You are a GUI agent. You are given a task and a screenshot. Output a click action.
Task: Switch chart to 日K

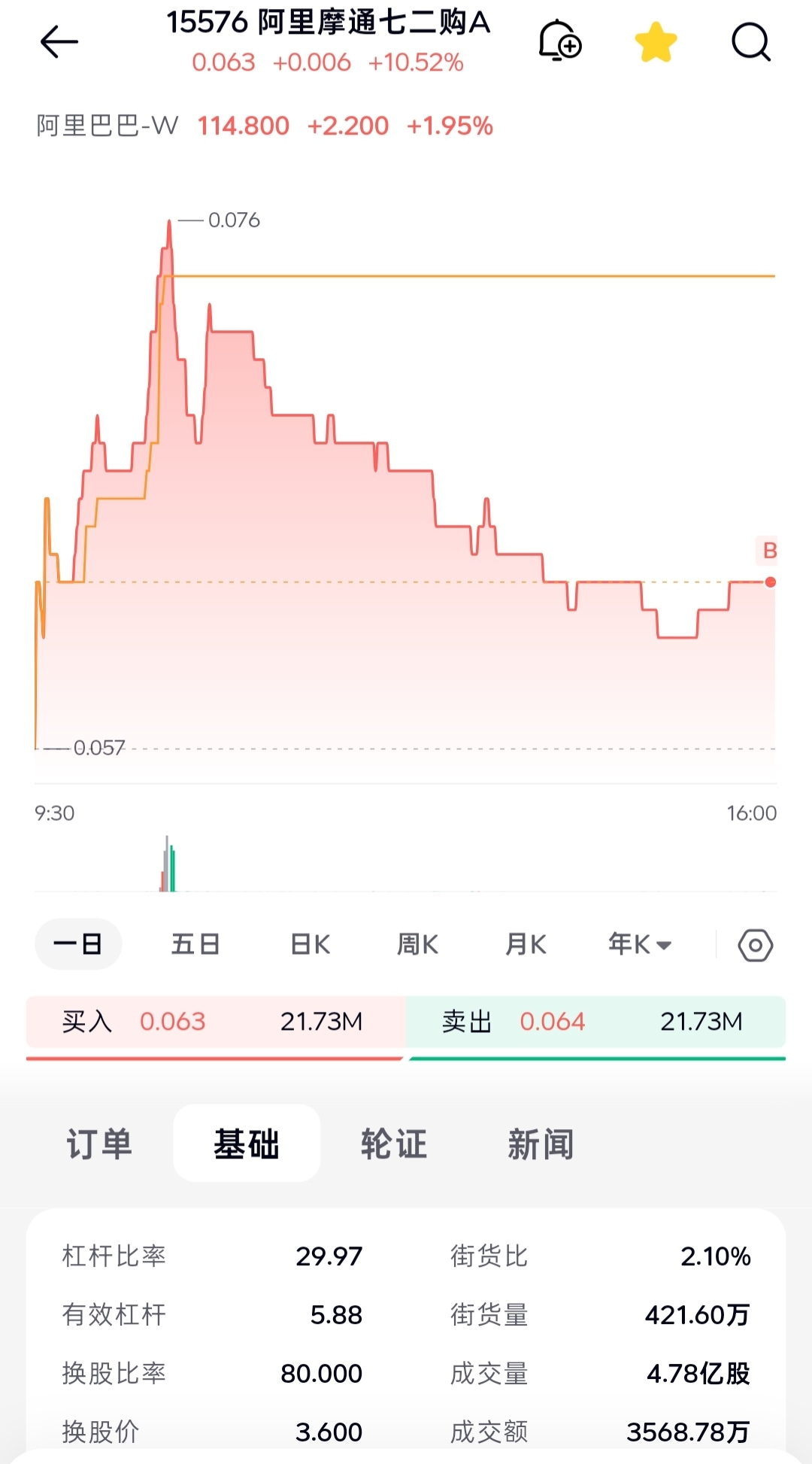(x=311, y=944)
